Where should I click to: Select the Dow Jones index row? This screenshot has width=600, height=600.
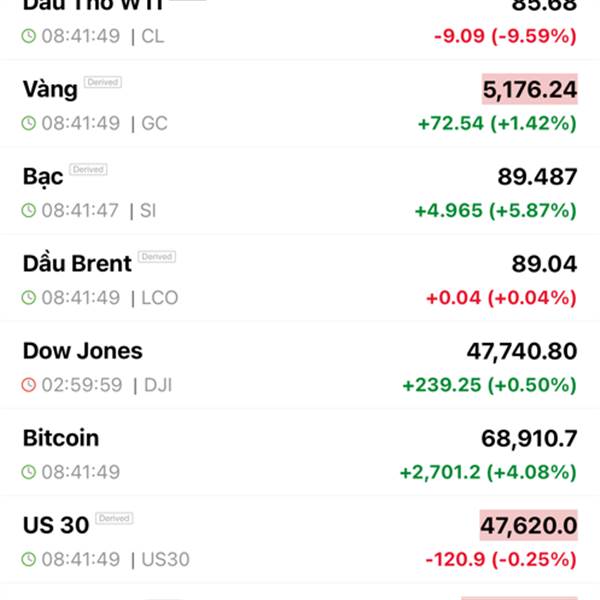300,366
